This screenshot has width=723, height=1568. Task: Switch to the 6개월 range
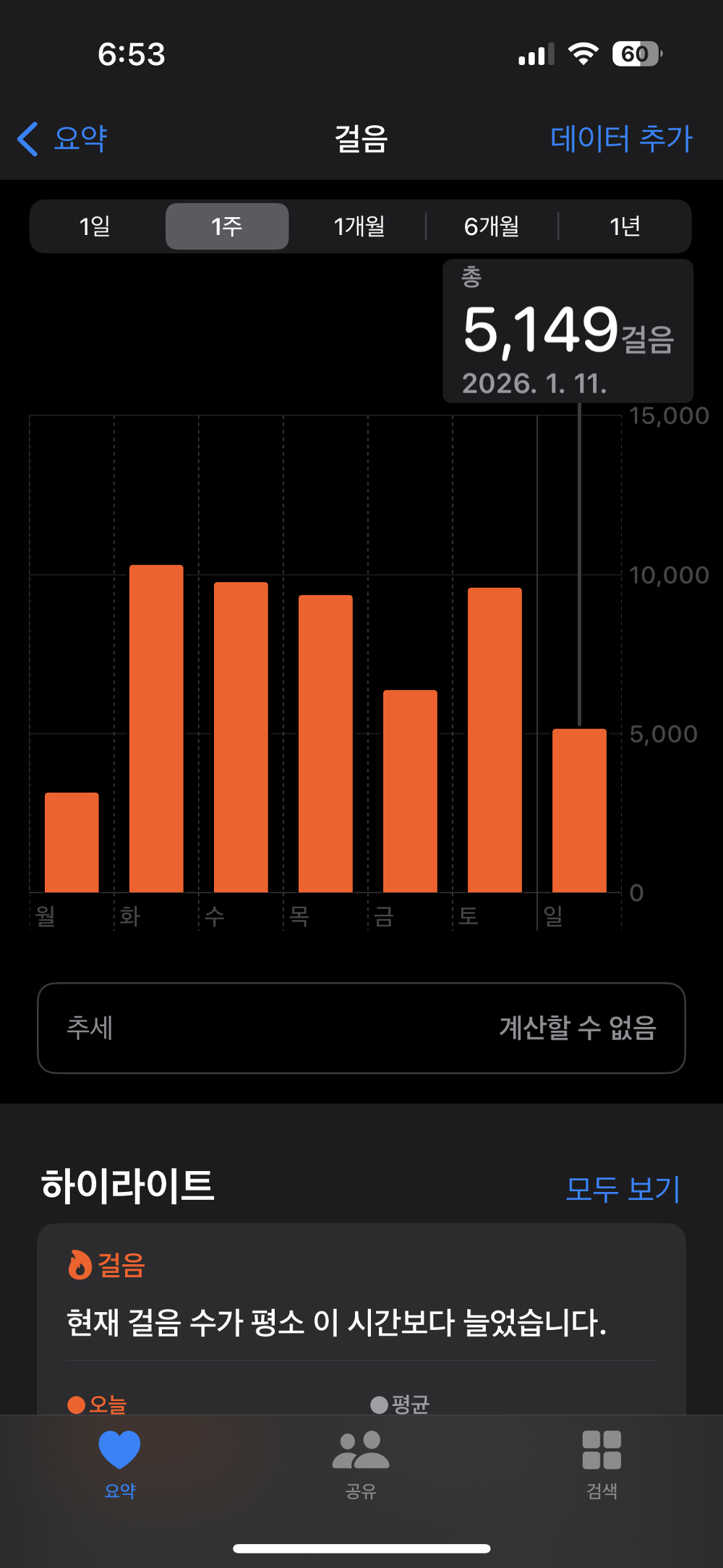(x=492, y=226)
